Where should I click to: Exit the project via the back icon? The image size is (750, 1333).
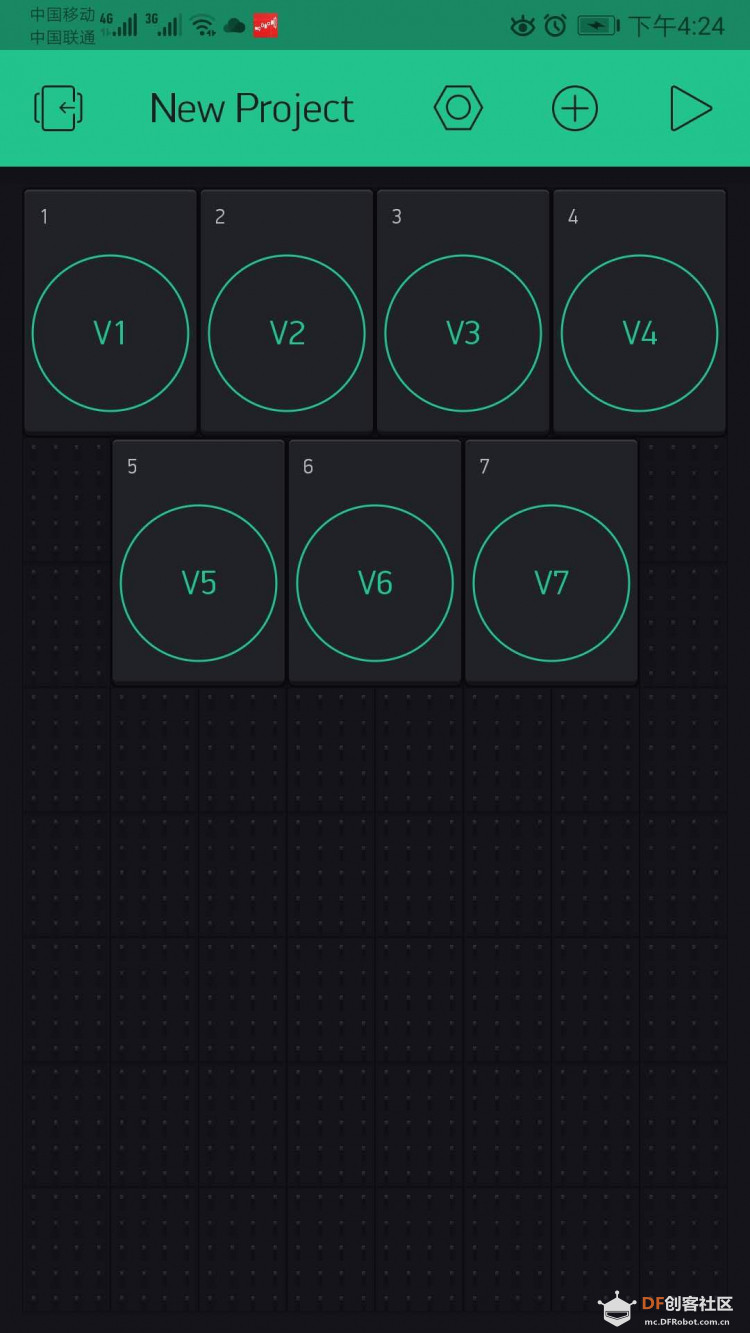pyautogui.click(x=58, y=108)
